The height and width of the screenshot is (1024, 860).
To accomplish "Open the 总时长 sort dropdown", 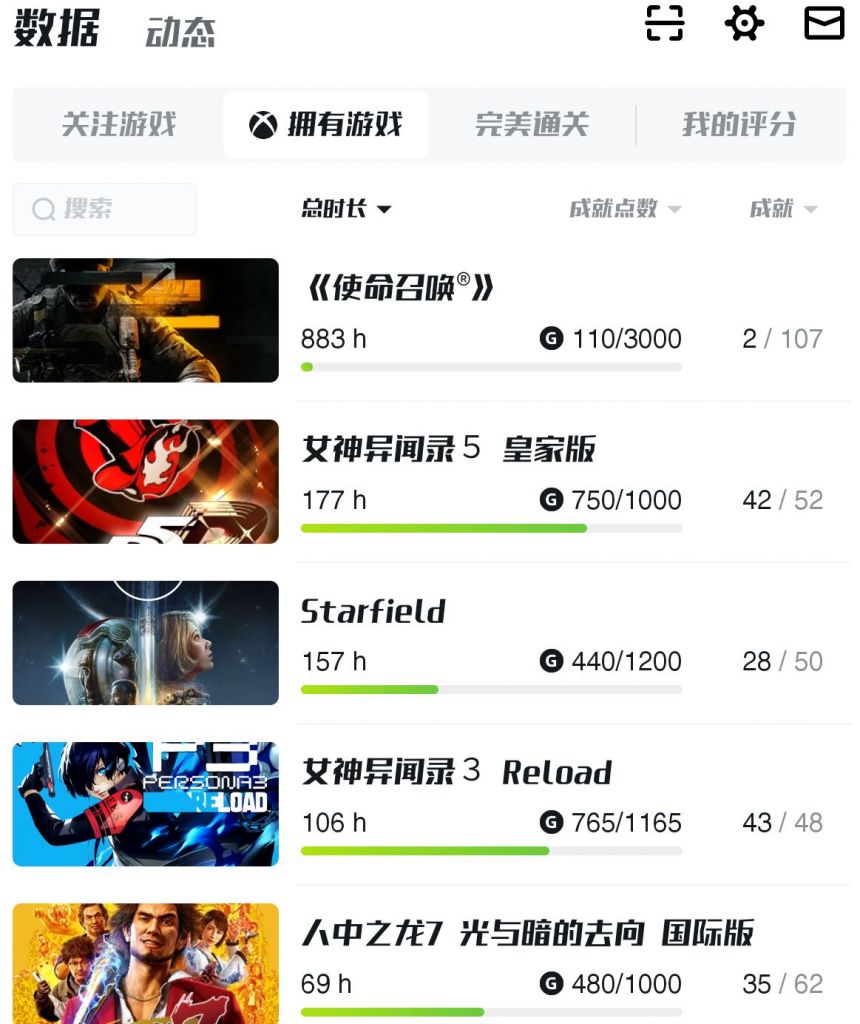I will click(344, 210).
